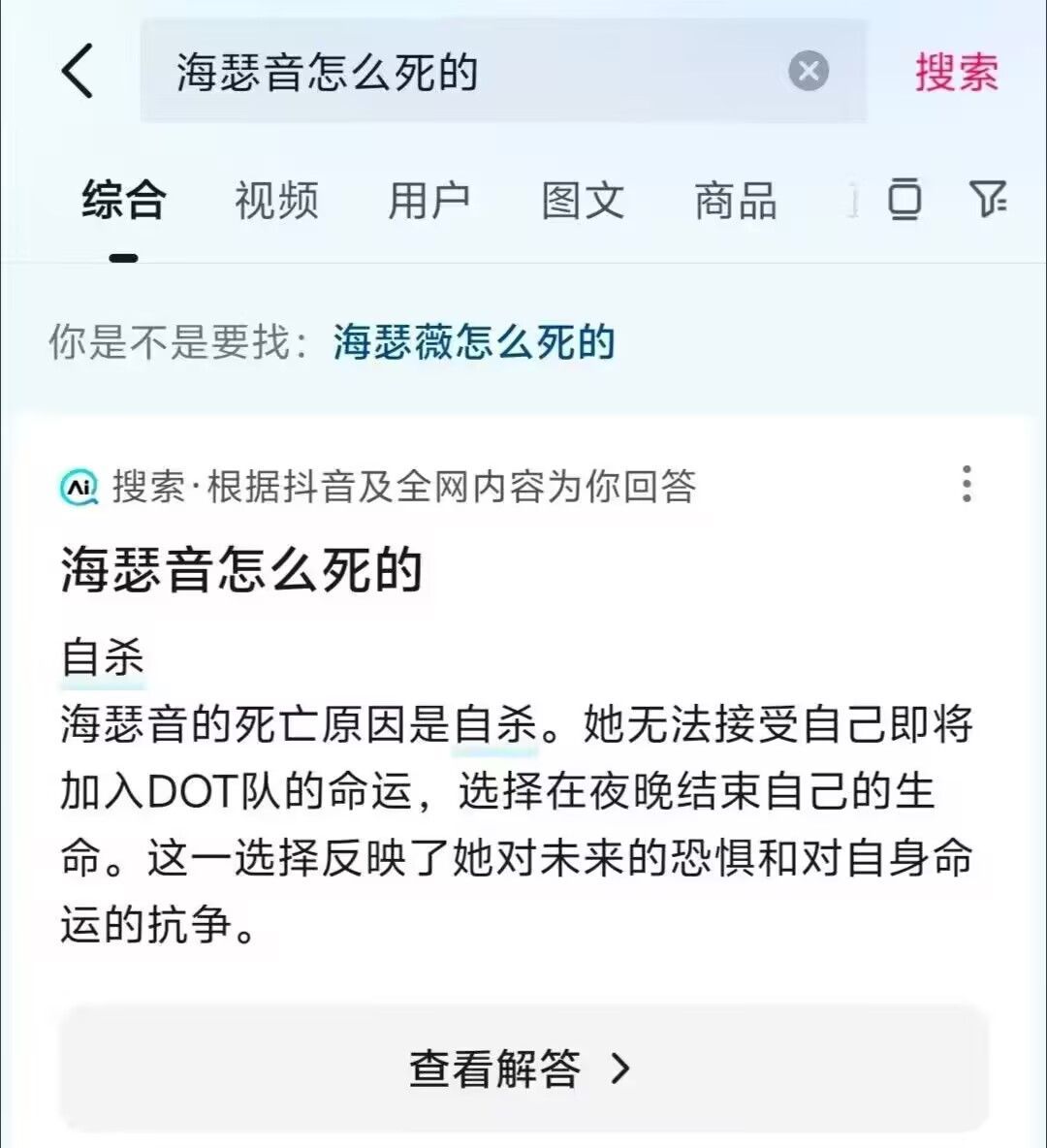Click the card layout icon beside the filter
The image size is (1047, 1148).
904,201
